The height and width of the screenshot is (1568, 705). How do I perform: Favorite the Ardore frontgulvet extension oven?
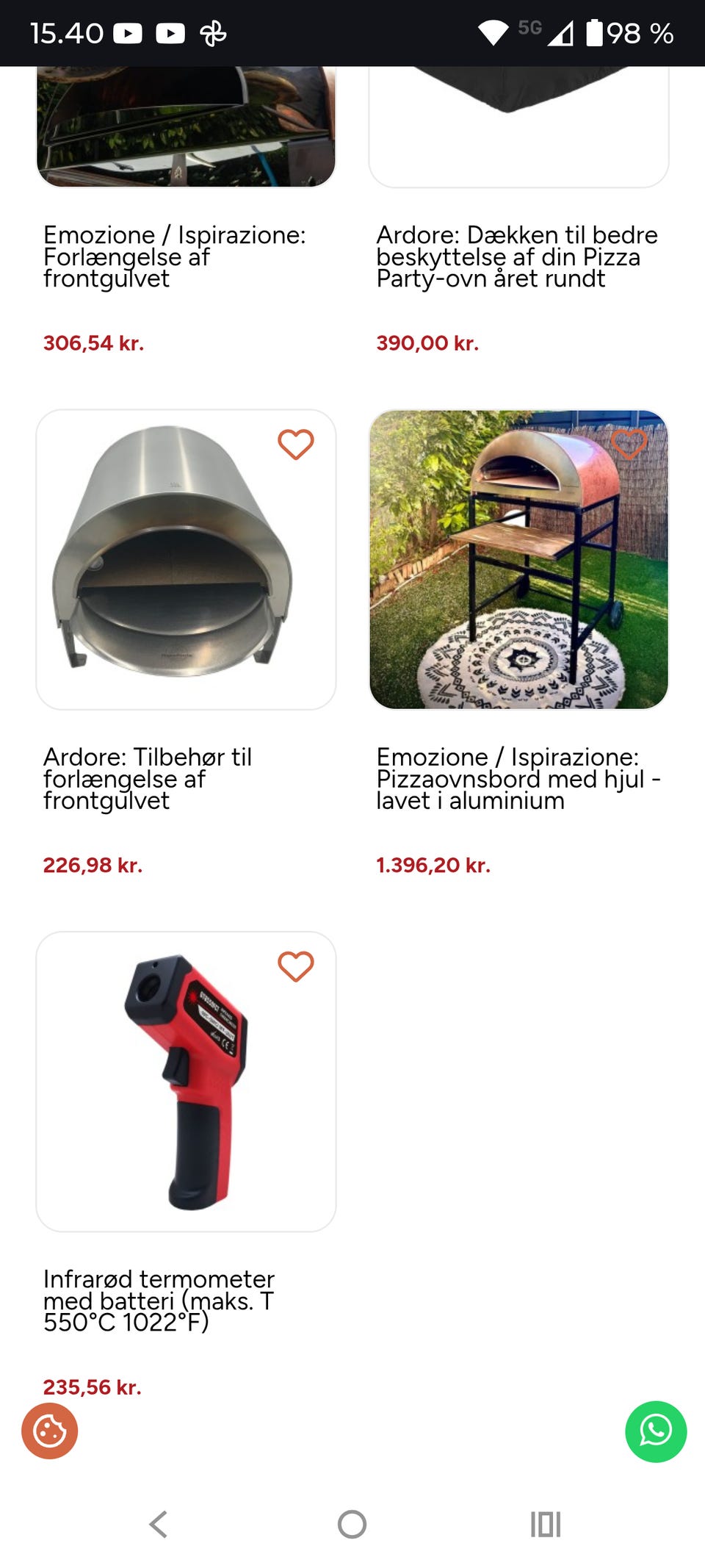click(295, 445)
